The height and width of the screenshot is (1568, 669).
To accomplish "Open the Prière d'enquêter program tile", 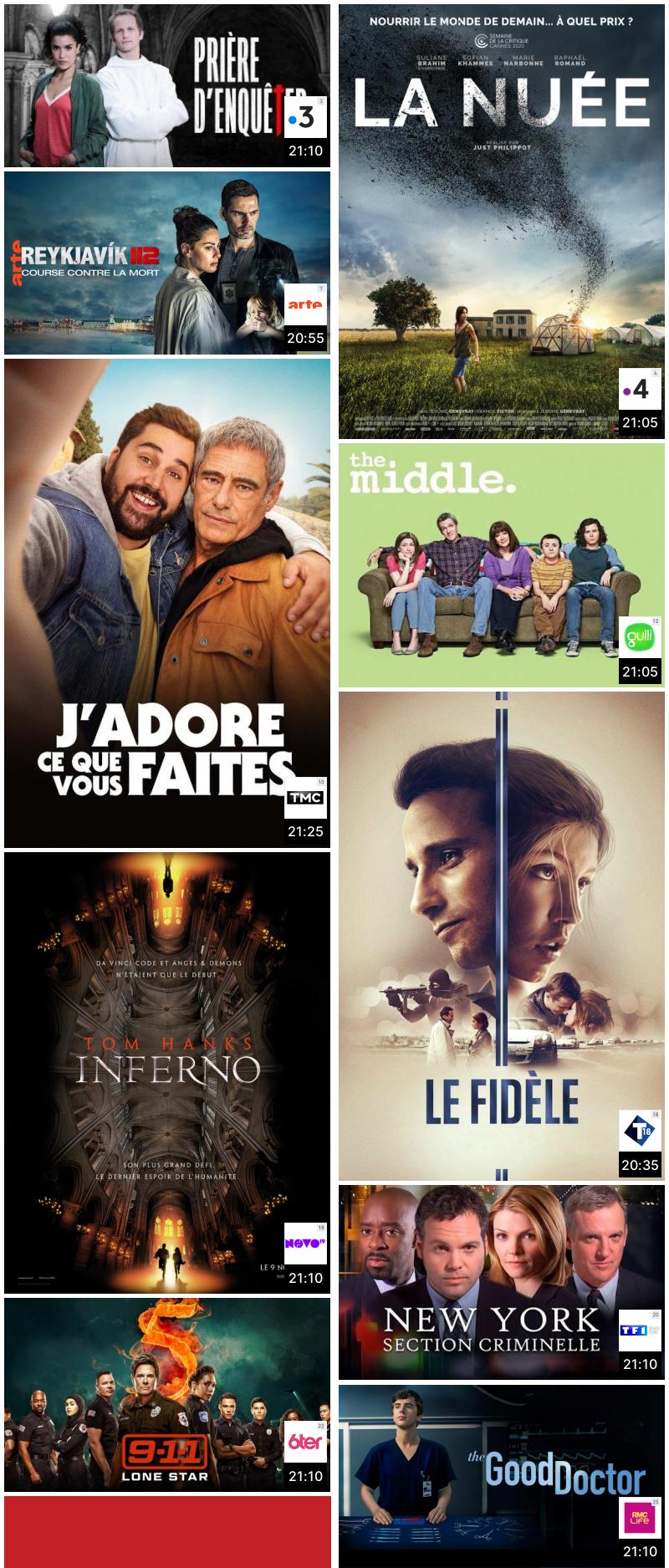I will coord(167,85).
